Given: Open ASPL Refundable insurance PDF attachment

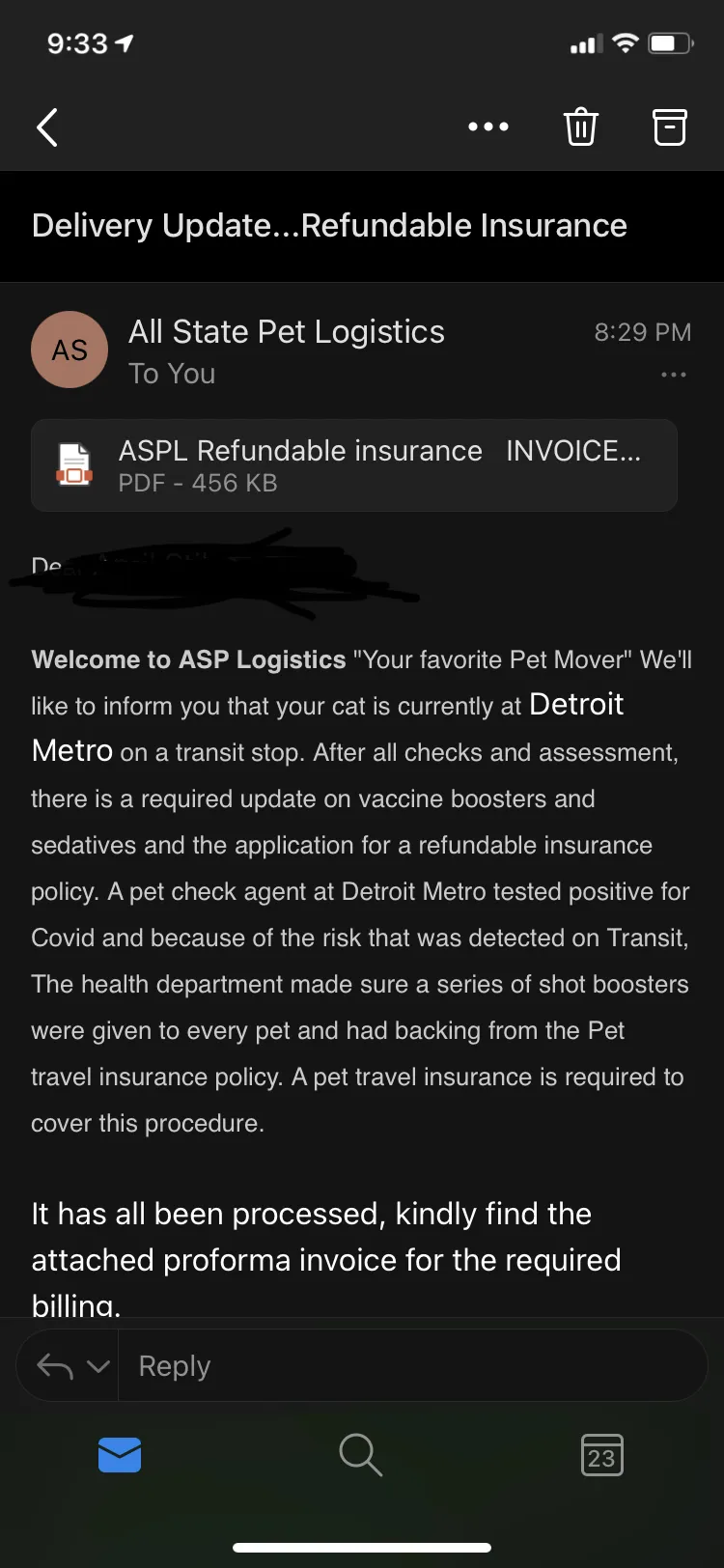Looking at the screenshot, I should [354, 465].
